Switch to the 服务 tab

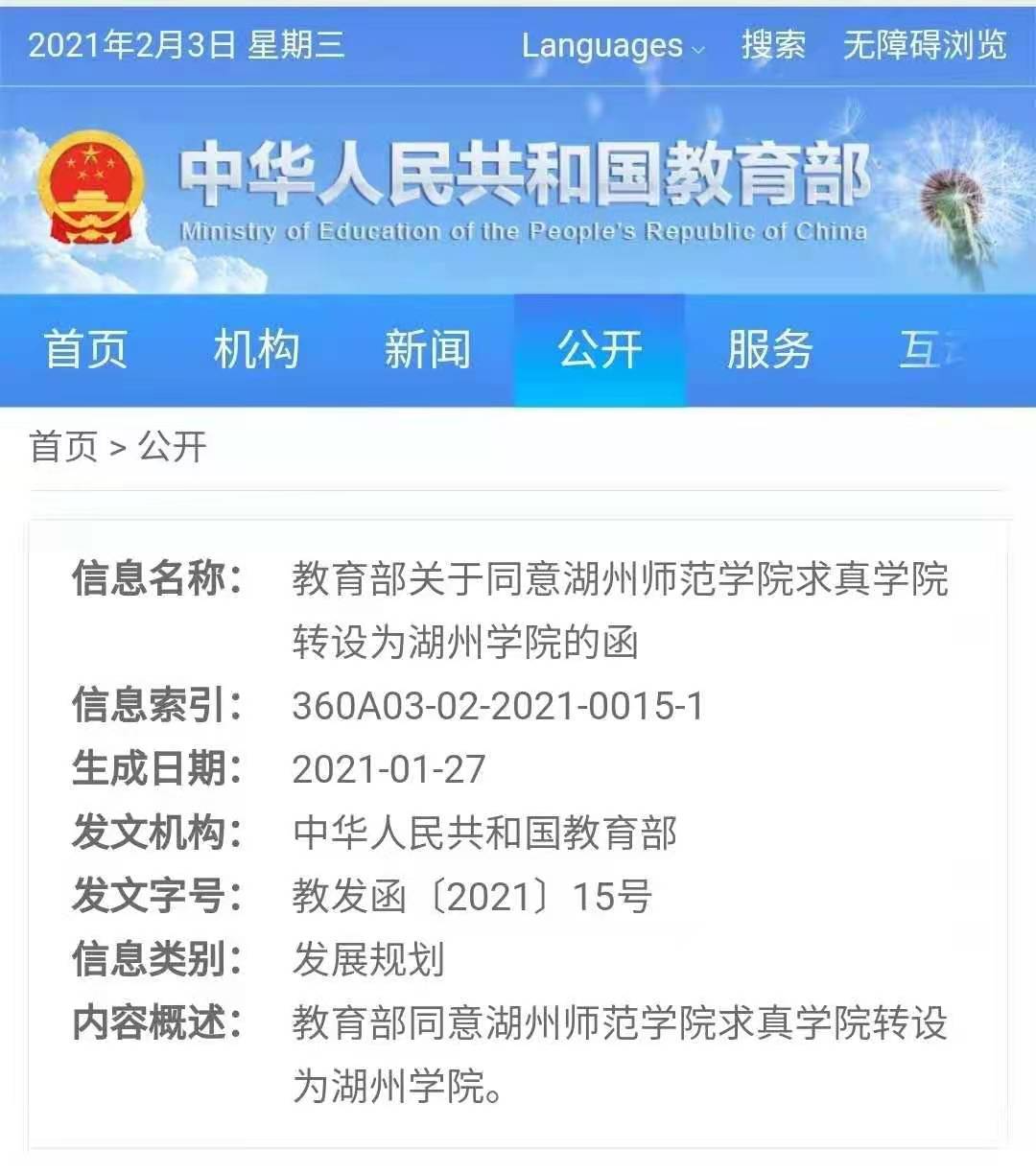point(769,349)
